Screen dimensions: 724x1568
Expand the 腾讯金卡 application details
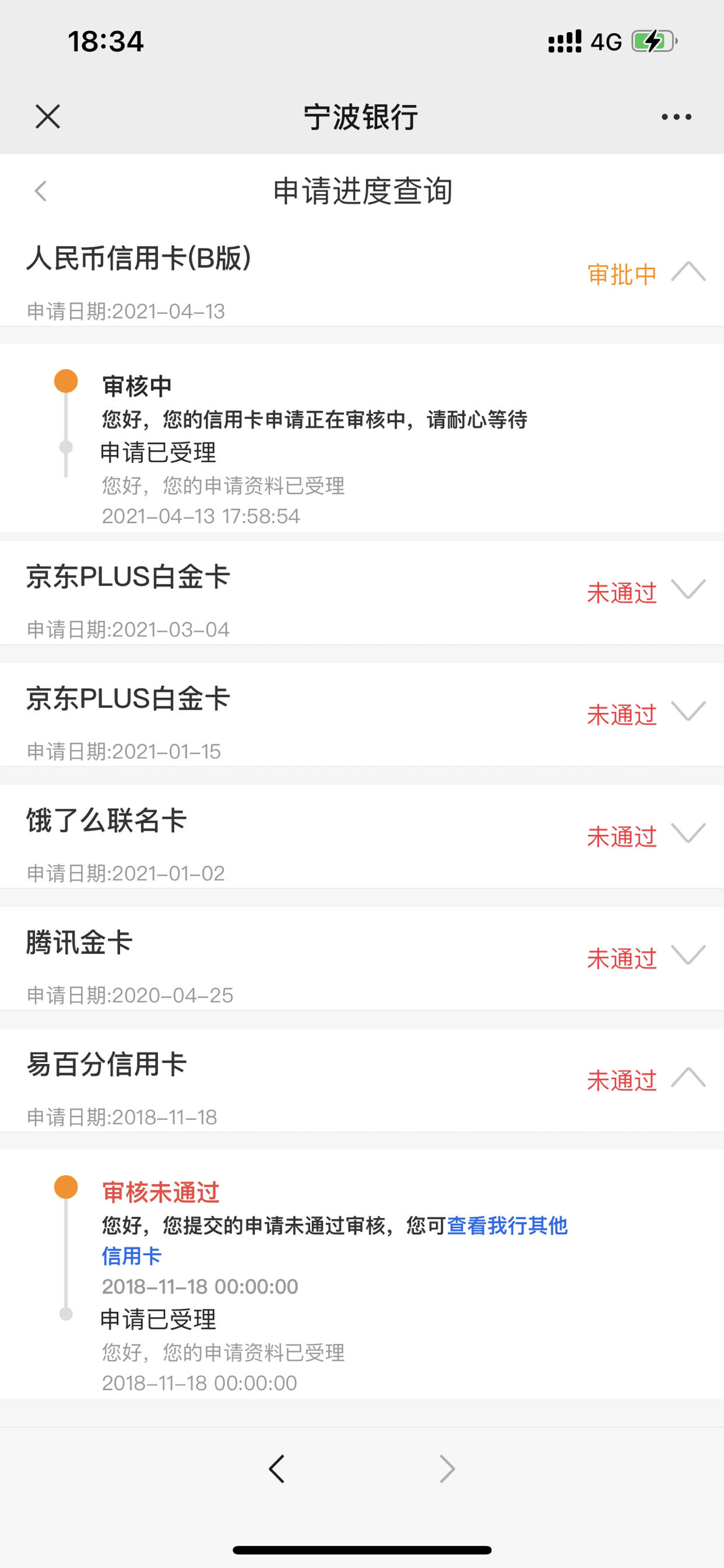point(688,954)
